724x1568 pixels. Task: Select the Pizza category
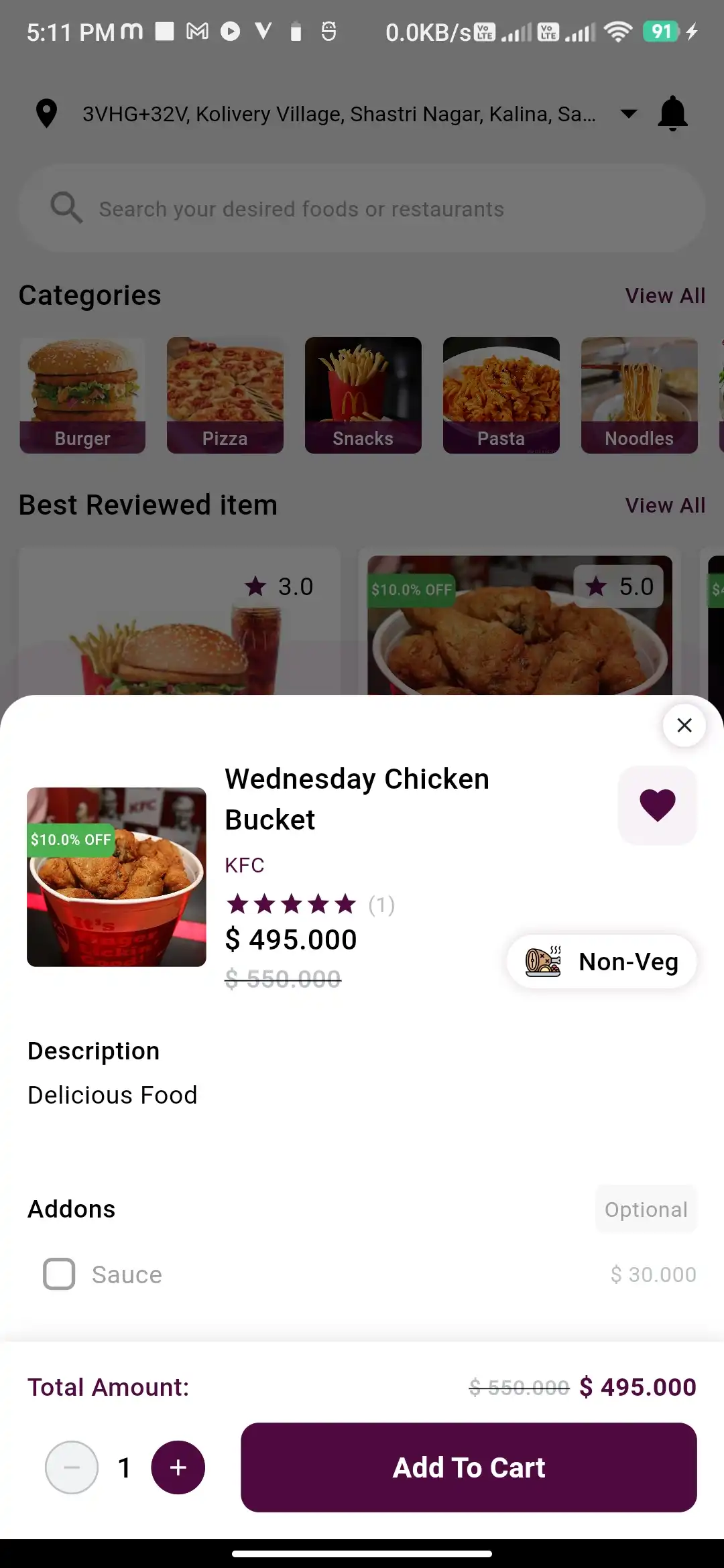pos(225,395)
